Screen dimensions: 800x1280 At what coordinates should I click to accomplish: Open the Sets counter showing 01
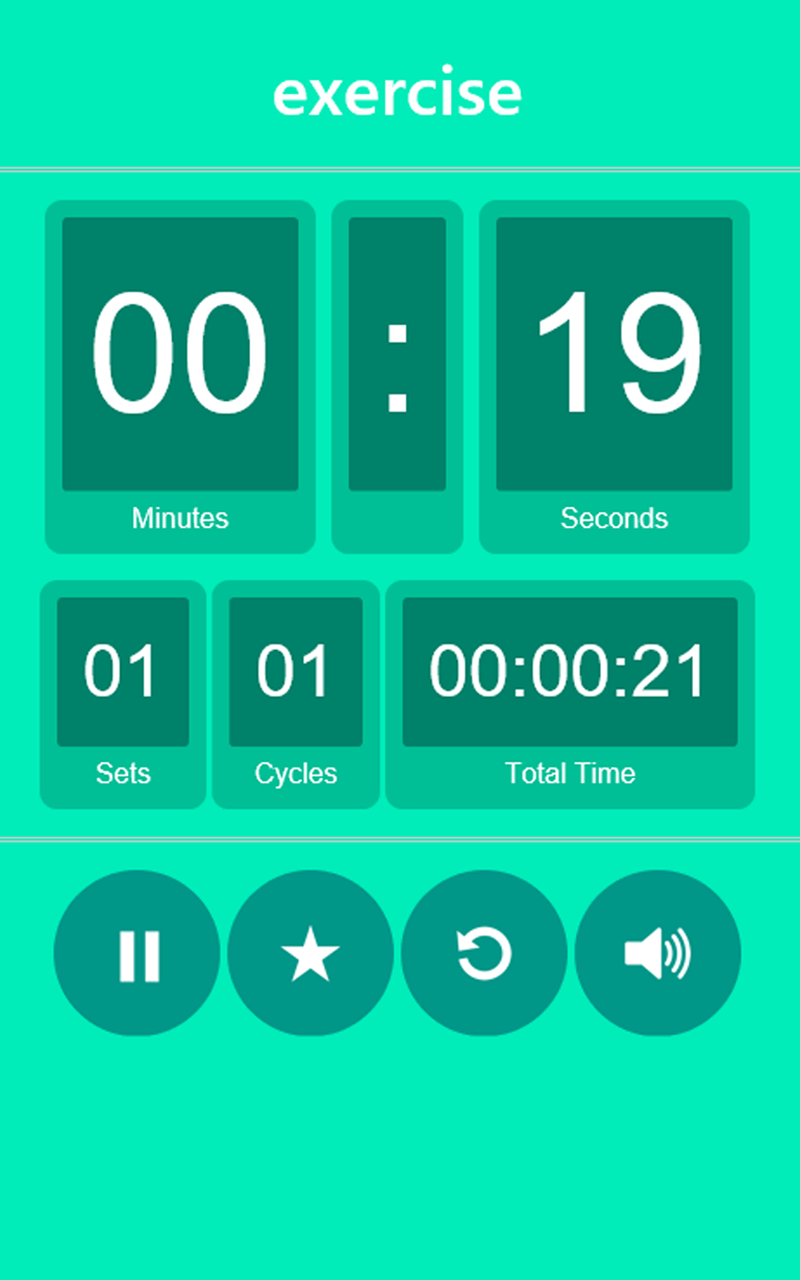[x=122, y=670]
